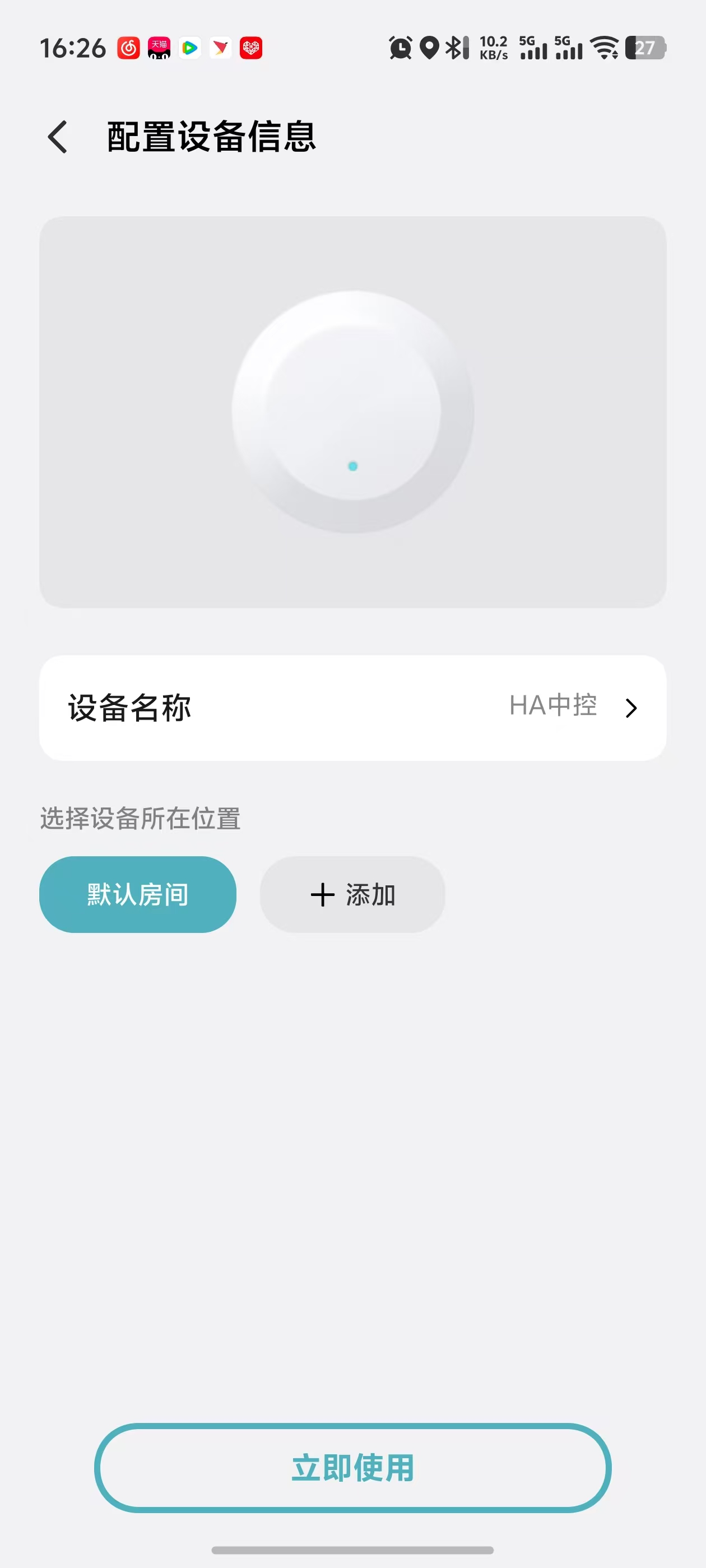The height and width of the screenshot is (1568, 706).
Task: Tap the Google Play notification icon
Action: tap(190, 48)
